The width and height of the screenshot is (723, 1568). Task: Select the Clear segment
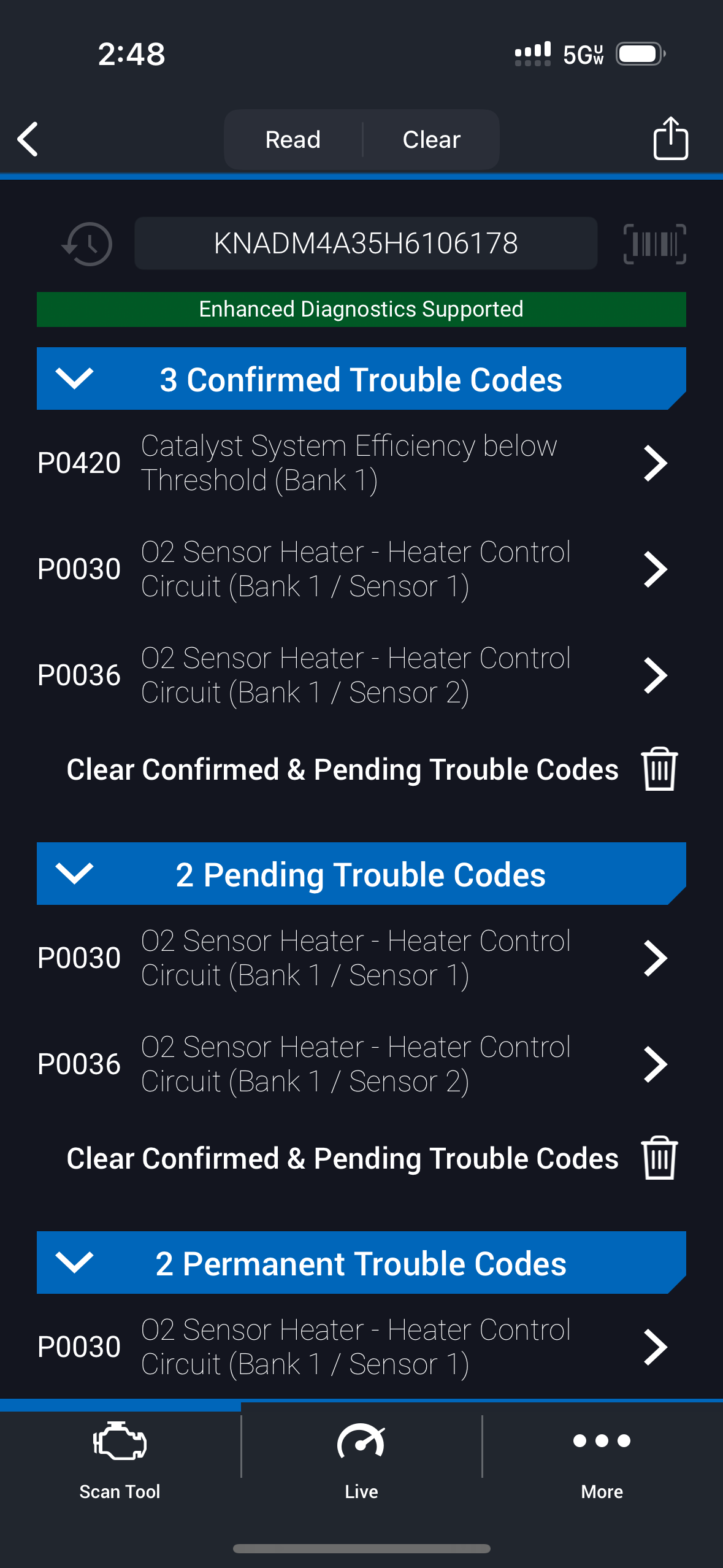[x=431, y=139]
